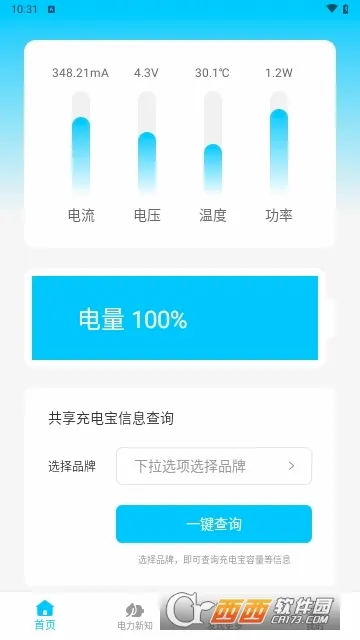Tap the 一键查询 button
Image resolution: width=360 pixels, height=640 pixels.
[x=214, y=524]
